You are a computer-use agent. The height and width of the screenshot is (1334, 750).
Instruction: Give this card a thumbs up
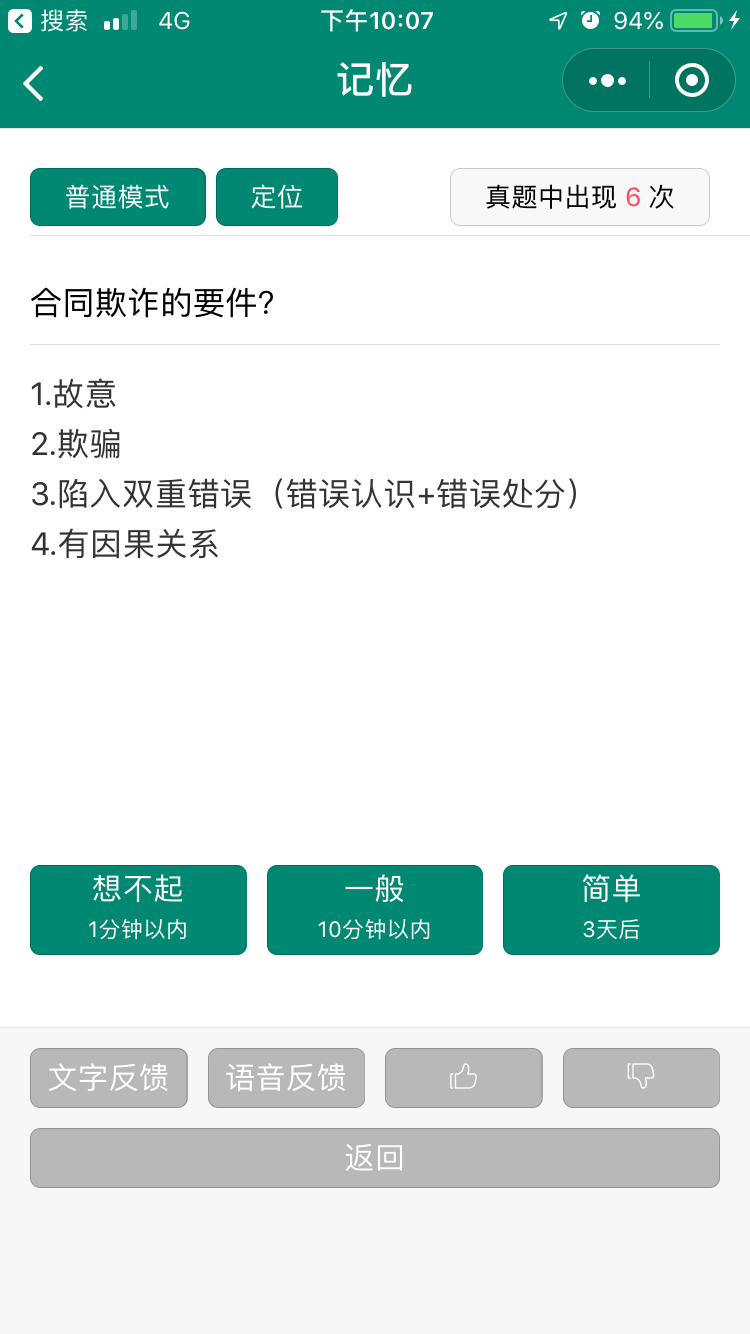click(x=464, y=1078)
